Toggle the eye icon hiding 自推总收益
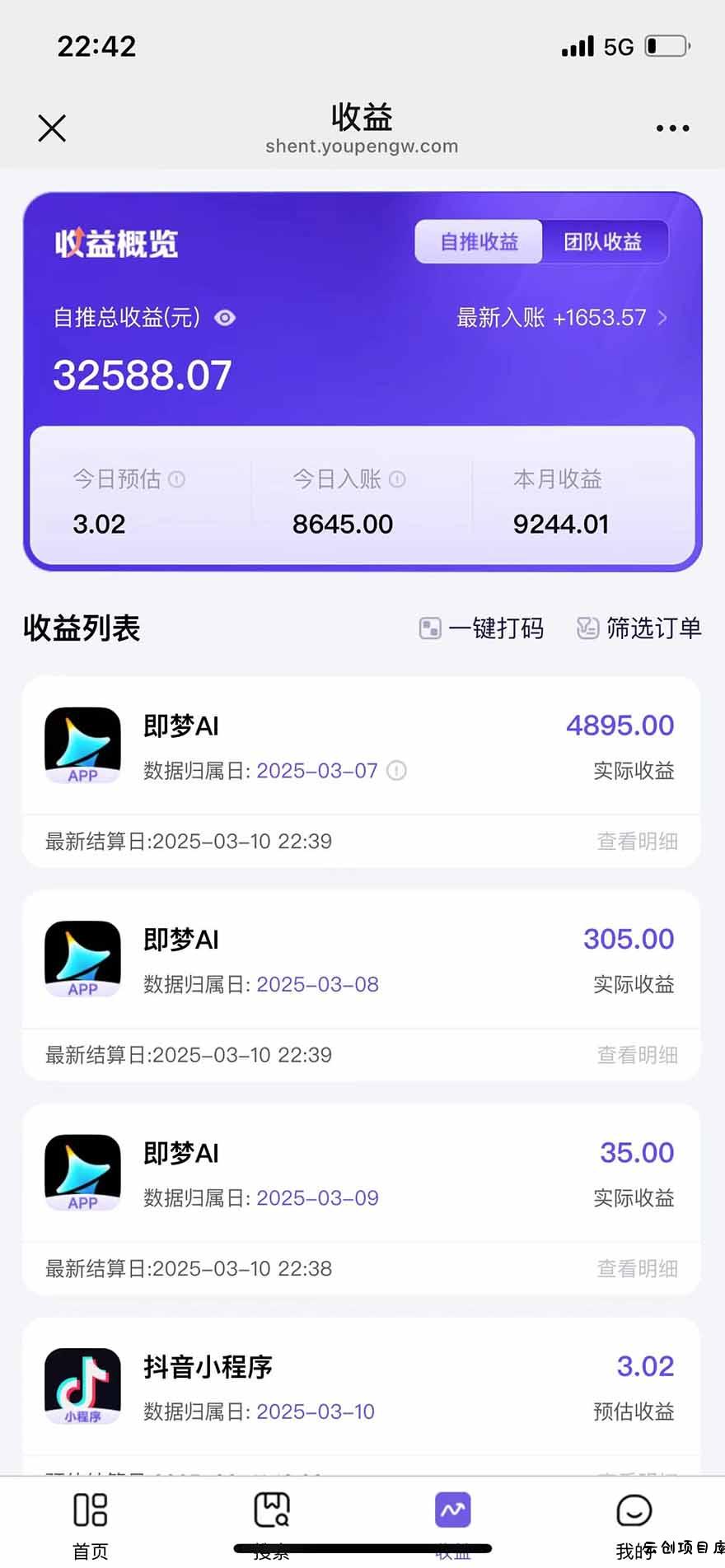The height and width of the screenshot is (1568, 725). tap(224, 318)
